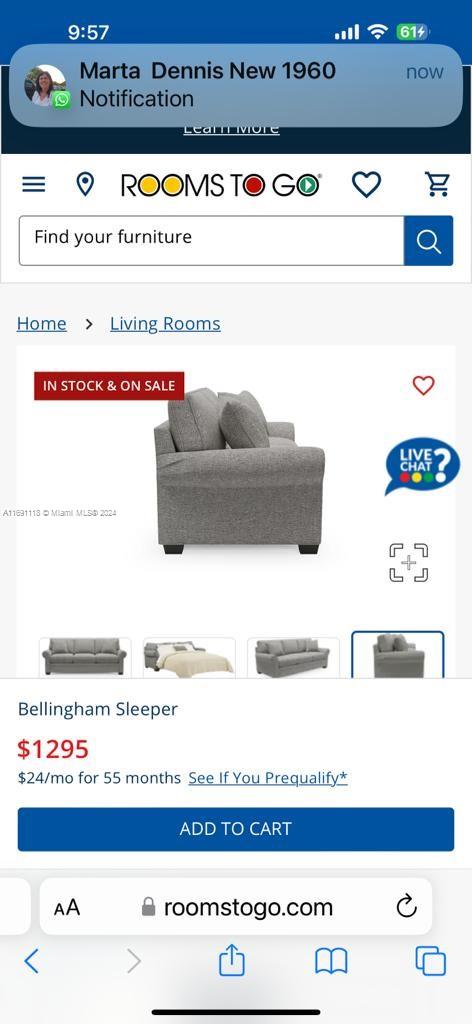Select the angled sofa thumbnail
472x1024 pixels.
(x=293, y=656)
